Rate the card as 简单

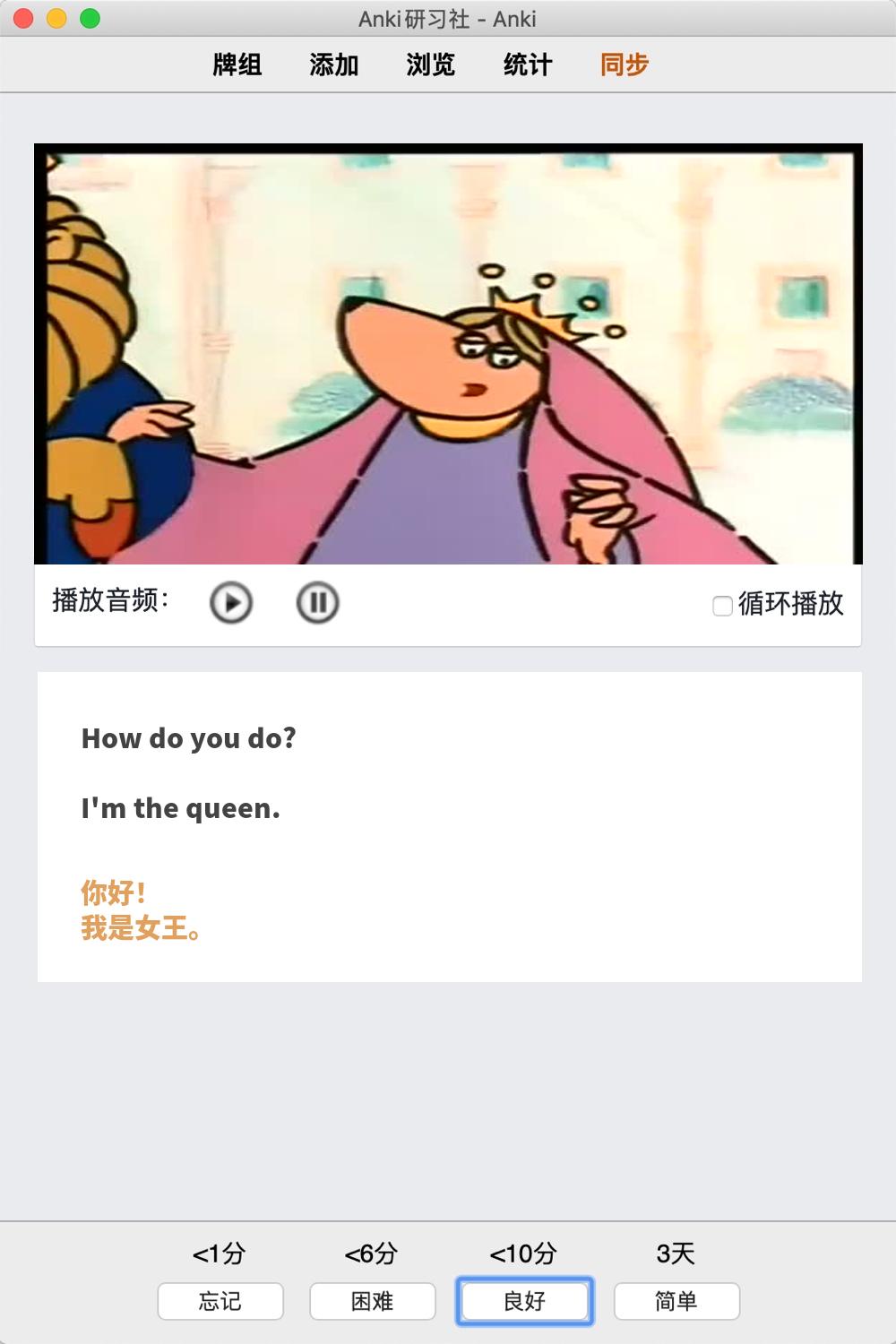tap(676, 1301)
